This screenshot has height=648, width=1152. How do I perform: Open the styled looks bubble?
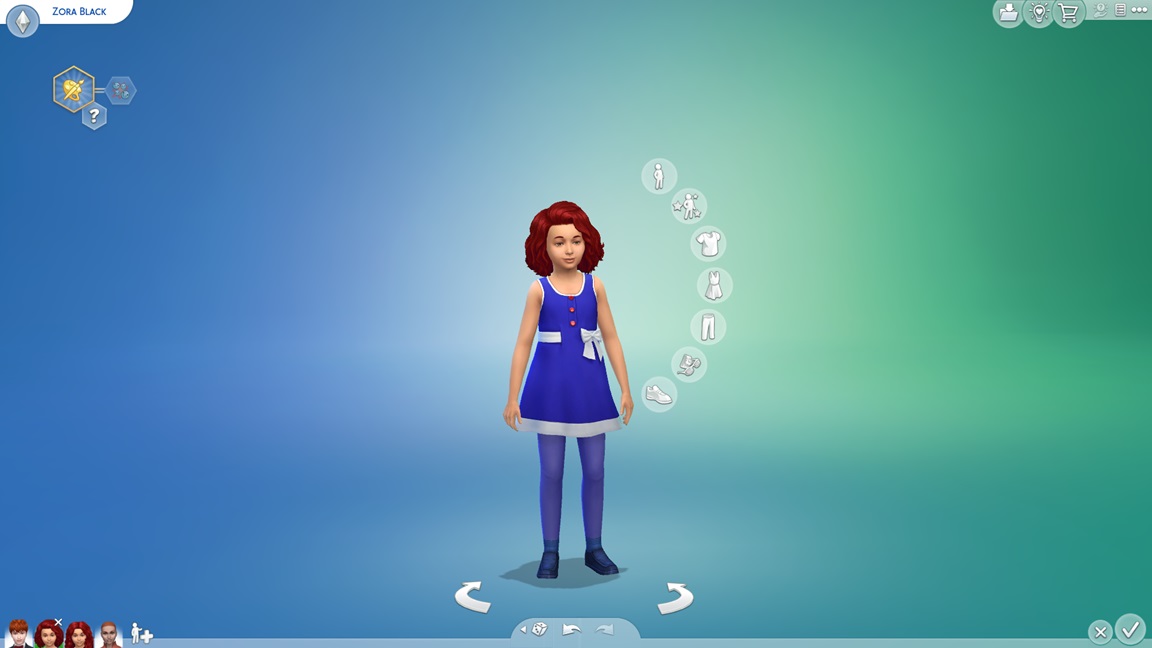pyautogui.click(x=688, y=206)
